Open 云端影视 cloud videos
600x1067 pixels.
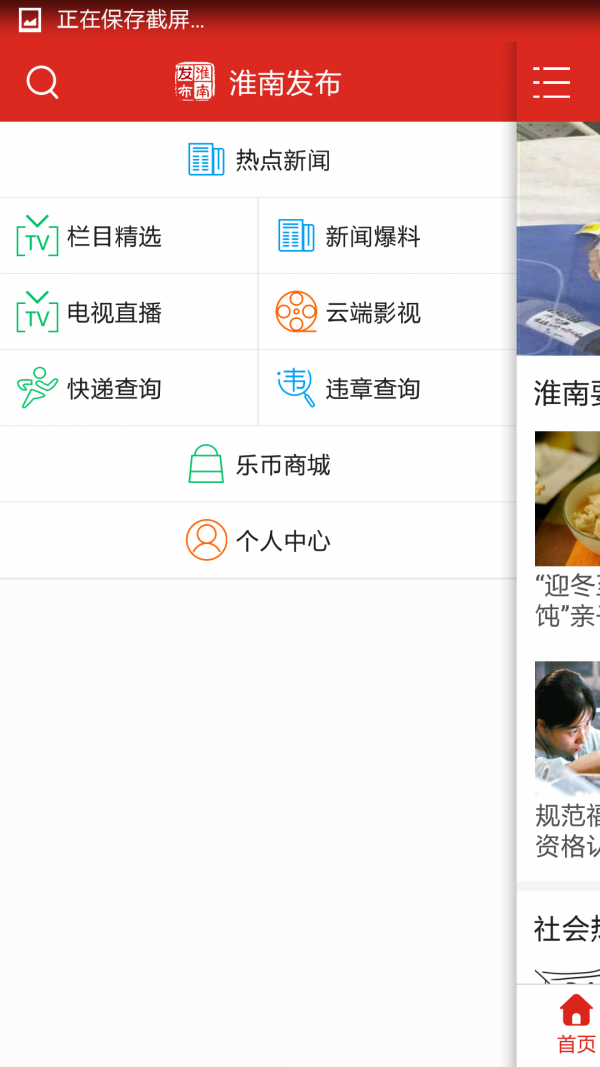point(387,313)
